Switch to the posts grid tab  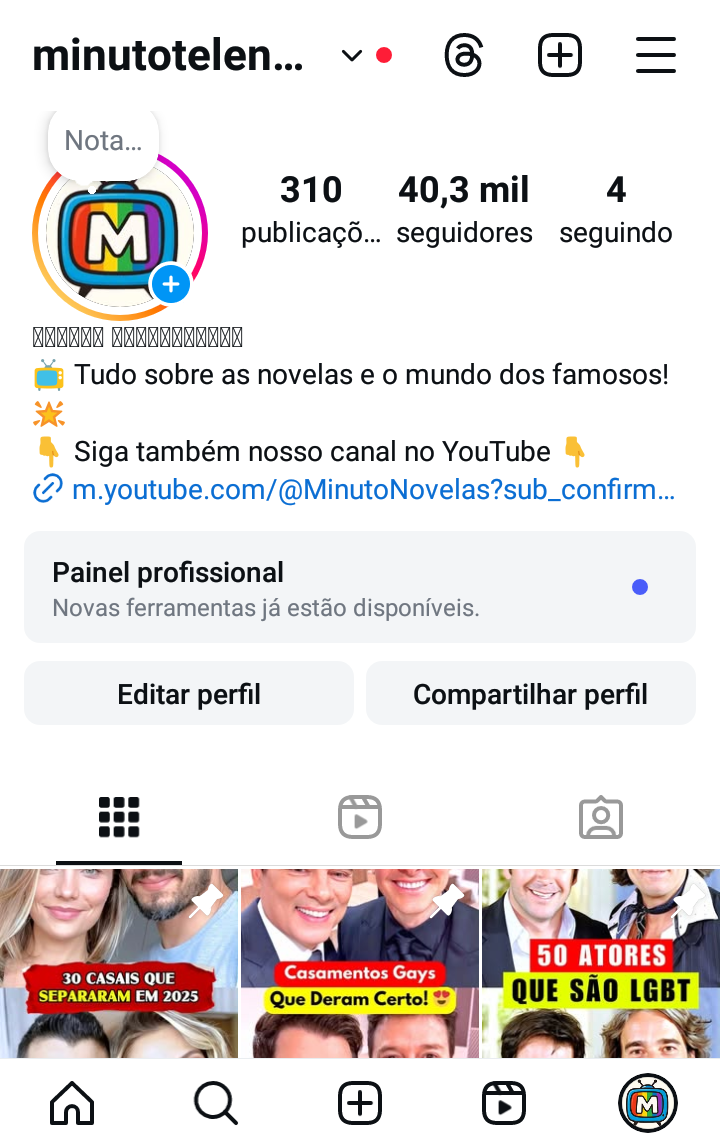click(x=119, y=817)
